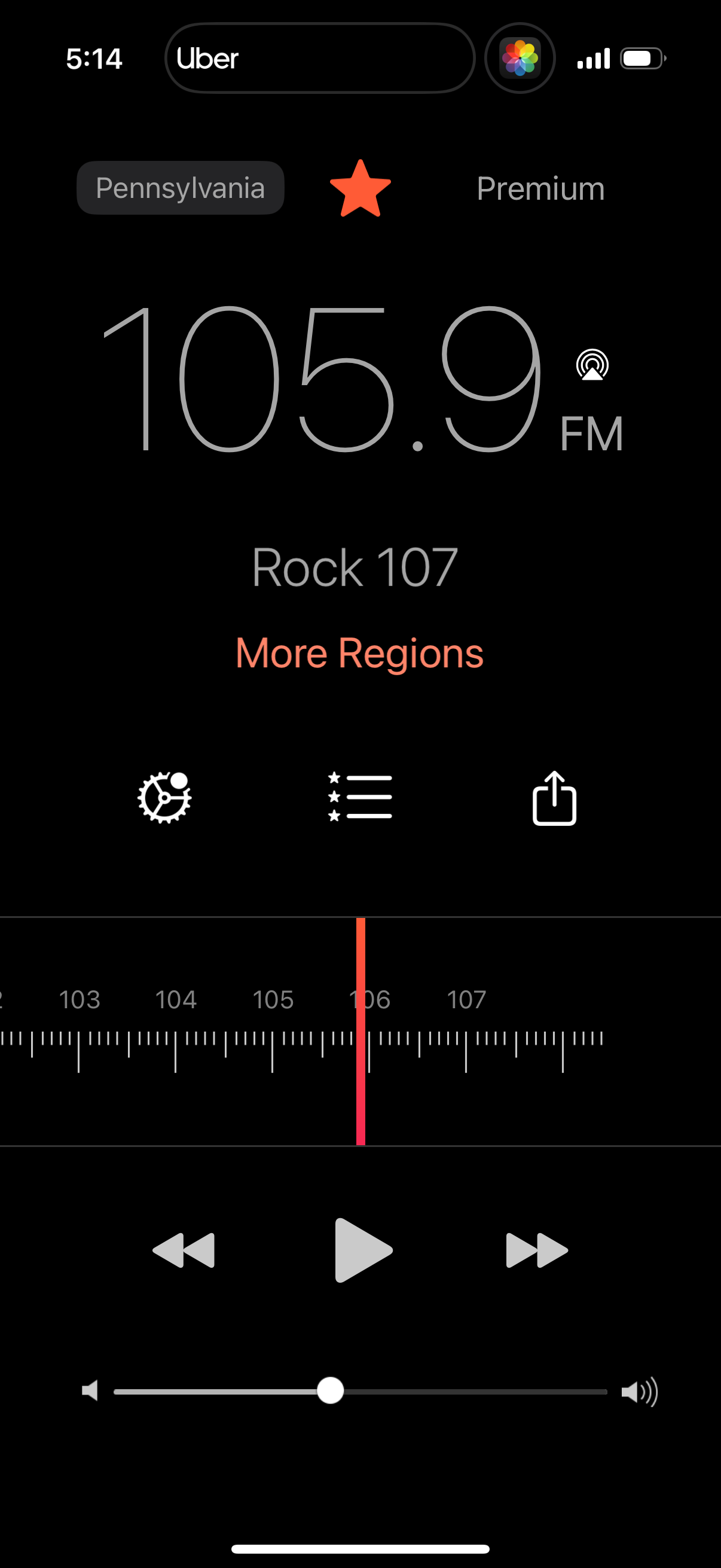Image resolution: width=721 pixels, height=1568 pixels.
Task: Tap the 103 label on the frequency scale
Action: [81, 999]
